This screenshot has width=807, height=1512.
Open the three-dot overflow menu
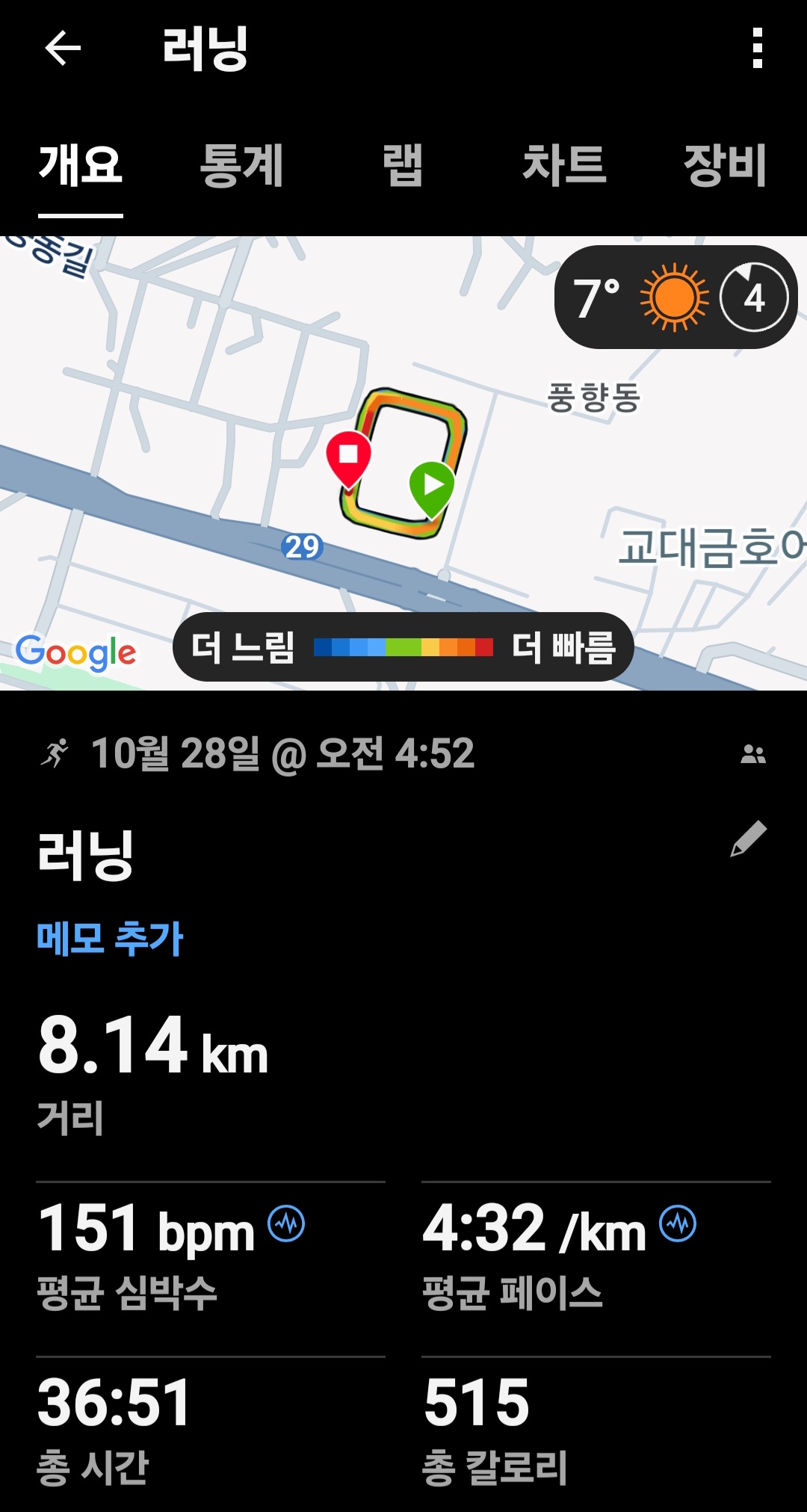click(x=758, y=49)
